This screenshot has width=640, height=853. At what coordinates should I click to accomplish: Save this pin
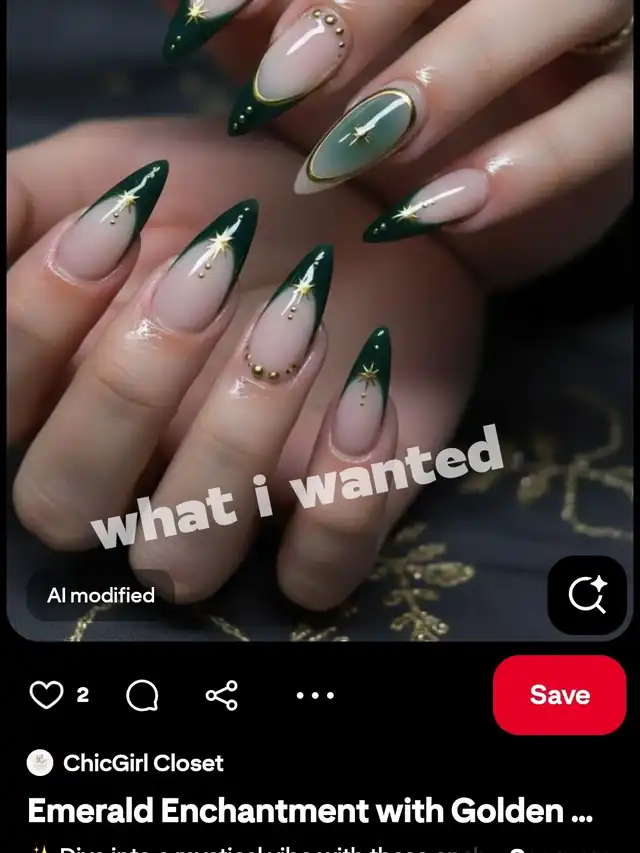click(x=559, y=695)
